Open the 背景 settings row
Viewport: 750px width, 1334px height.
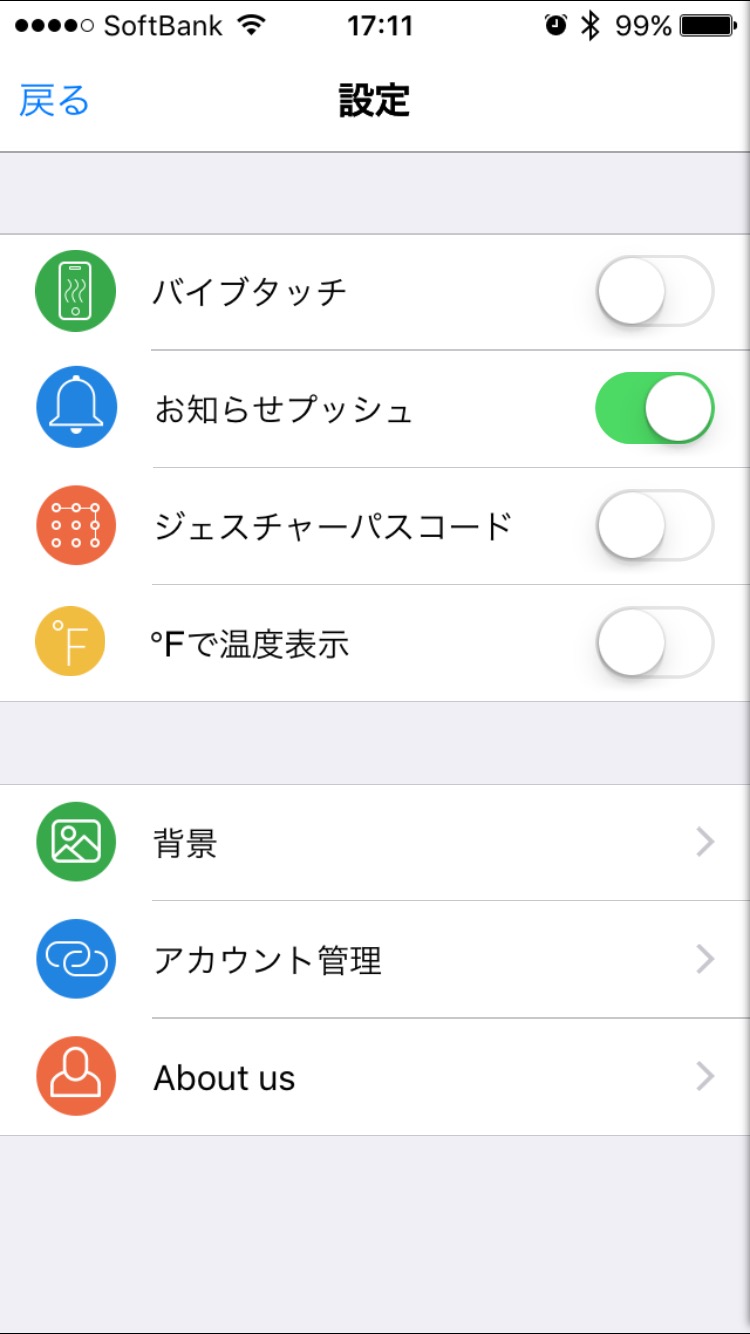[x=375, y=843]
